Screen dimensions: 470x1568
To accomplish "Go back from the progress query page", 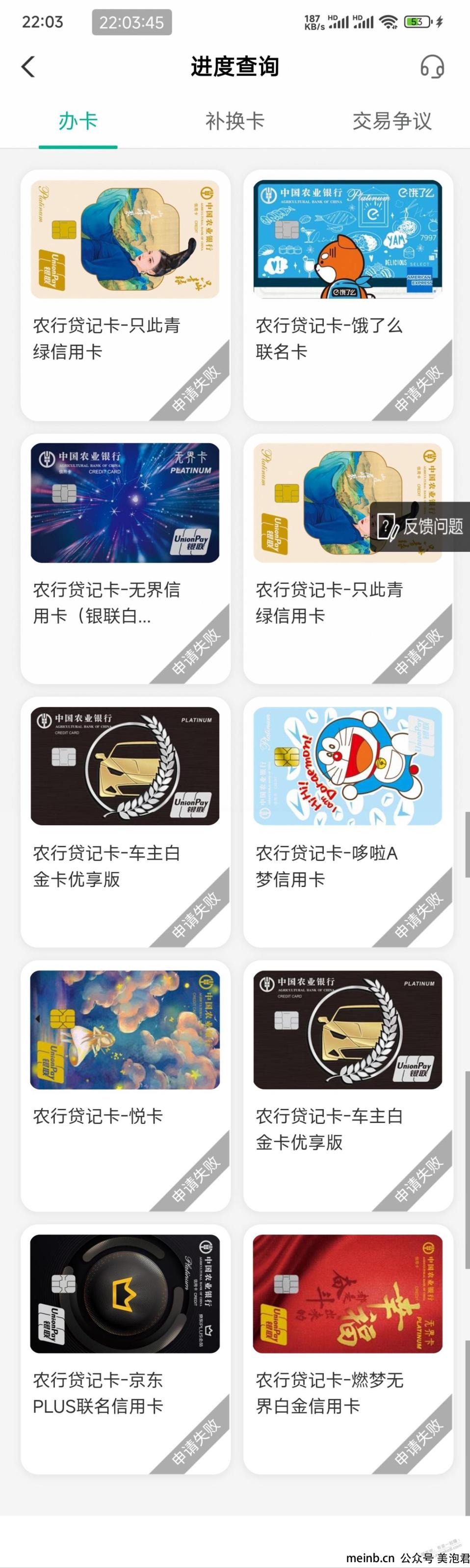I will coord(28,66).
